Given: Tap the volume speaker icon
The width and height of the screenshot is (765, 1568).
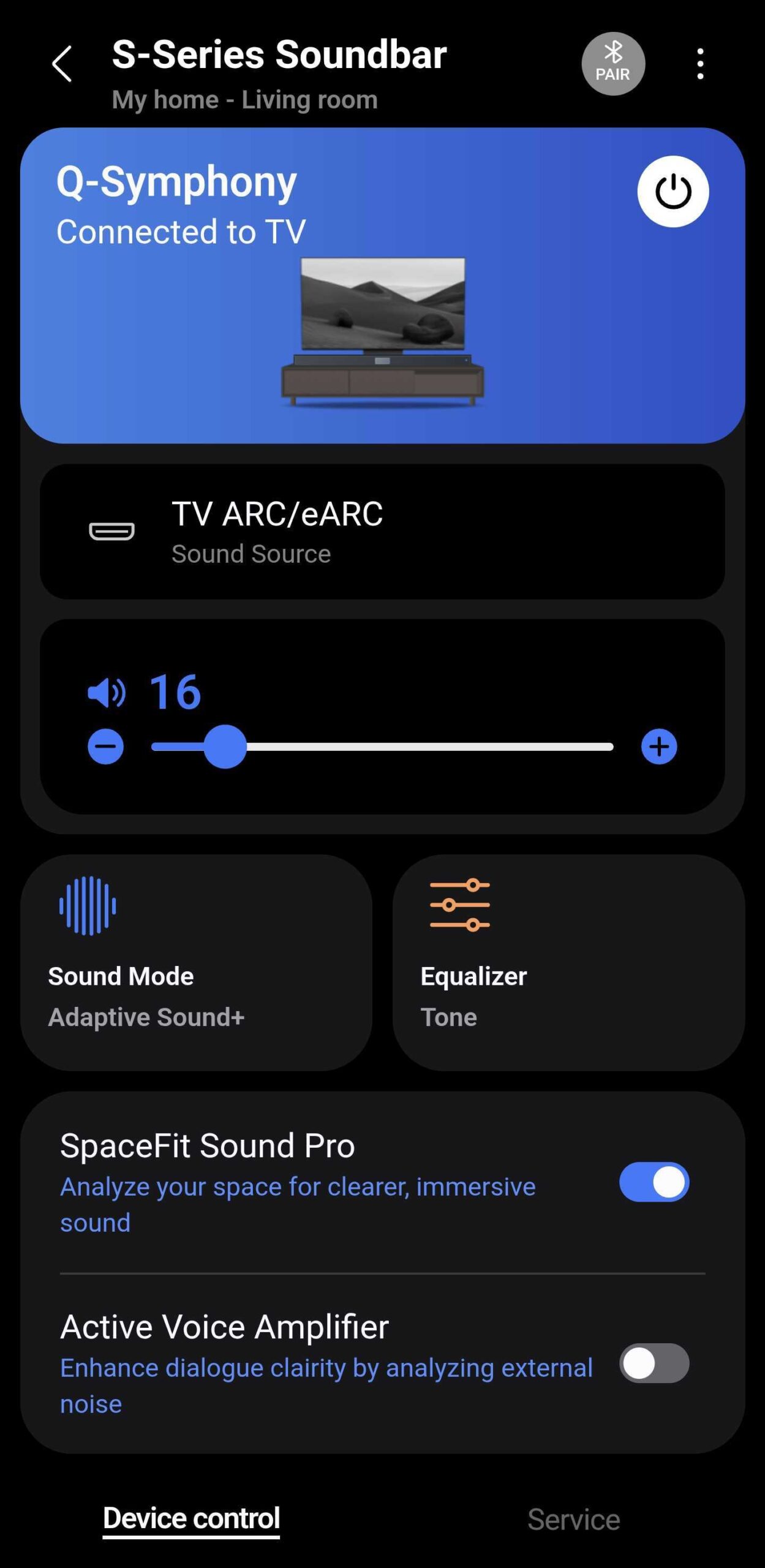Looking at the screenshot, I should 105,693.
